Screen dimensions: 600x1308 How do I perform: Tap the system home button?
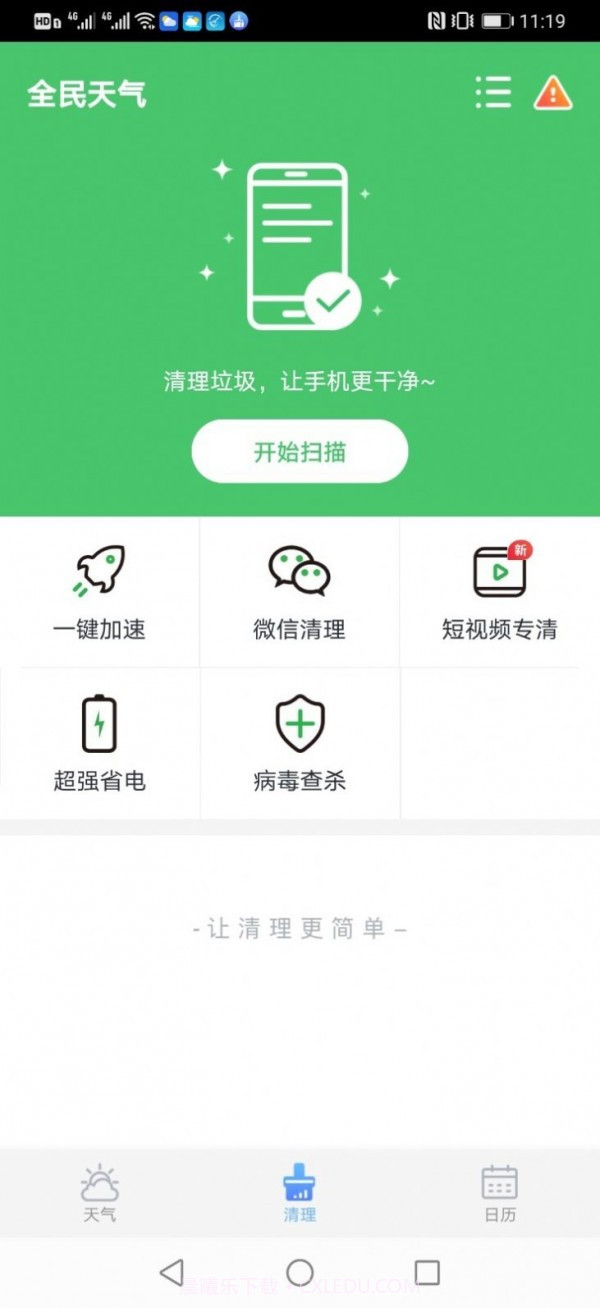click(x=300, y=1272)
